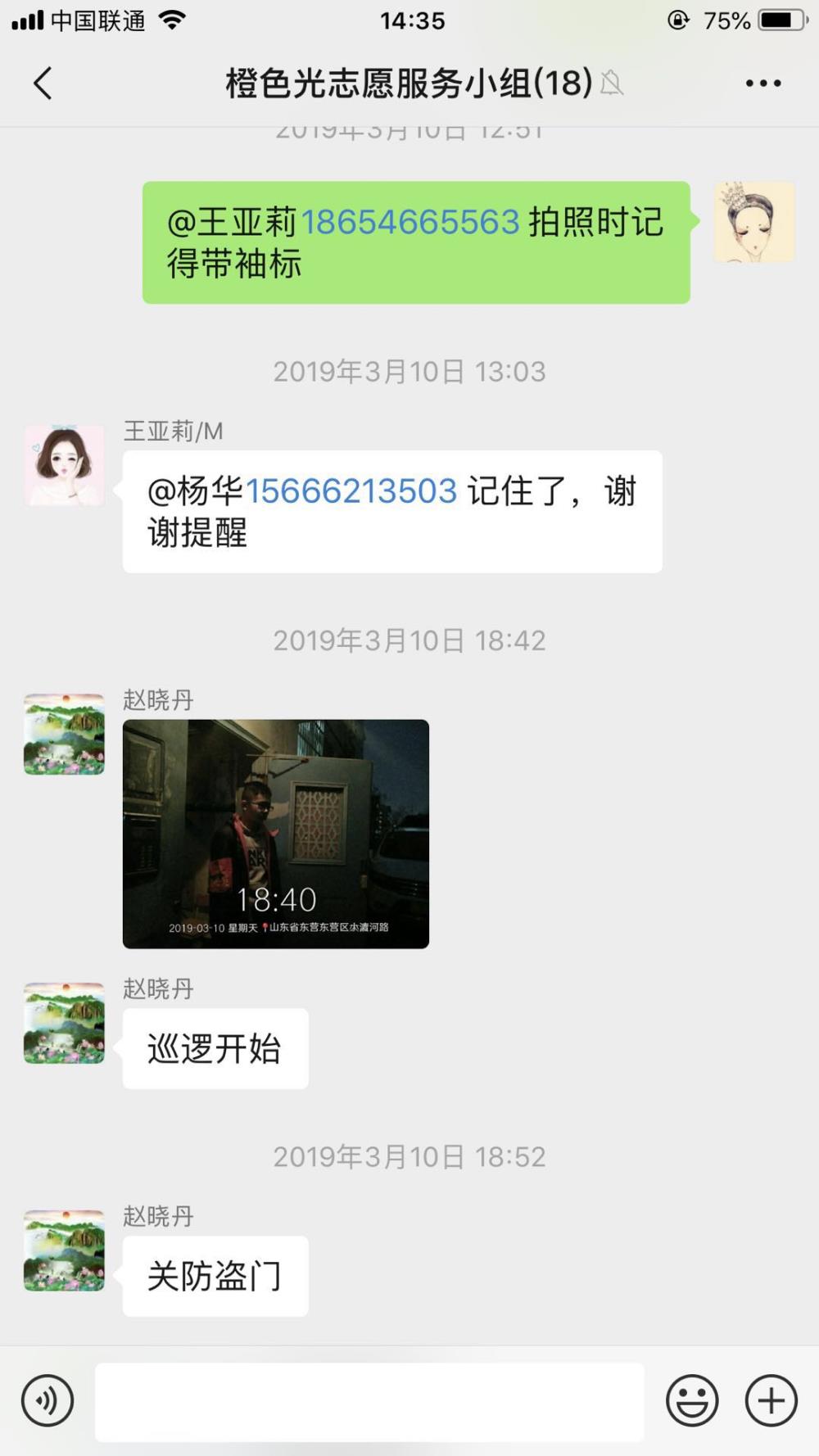Open the emoji sticker panel
Viewport: 819px width, 1456px height.
coord(692,1400)
